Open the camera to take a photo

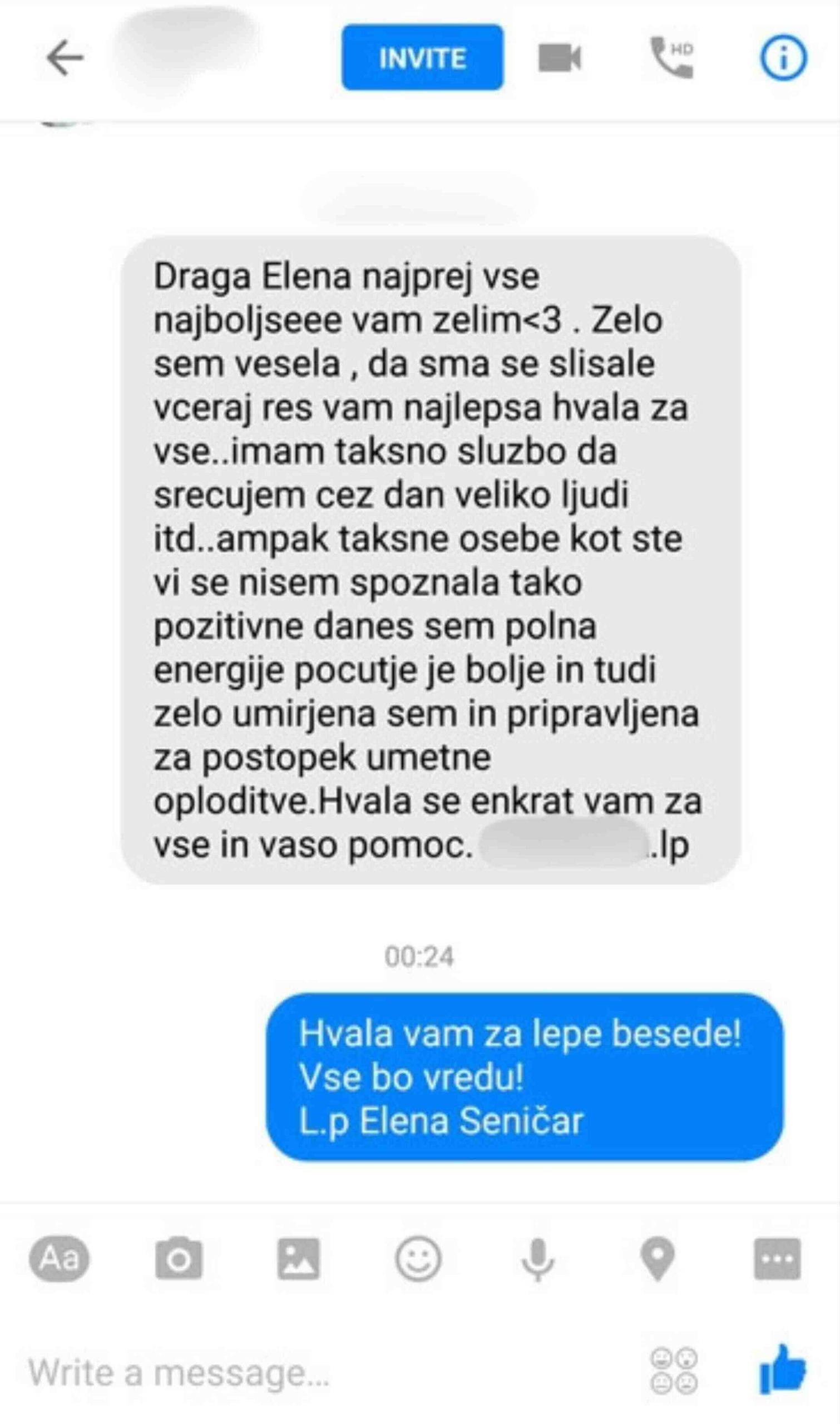179,1259
